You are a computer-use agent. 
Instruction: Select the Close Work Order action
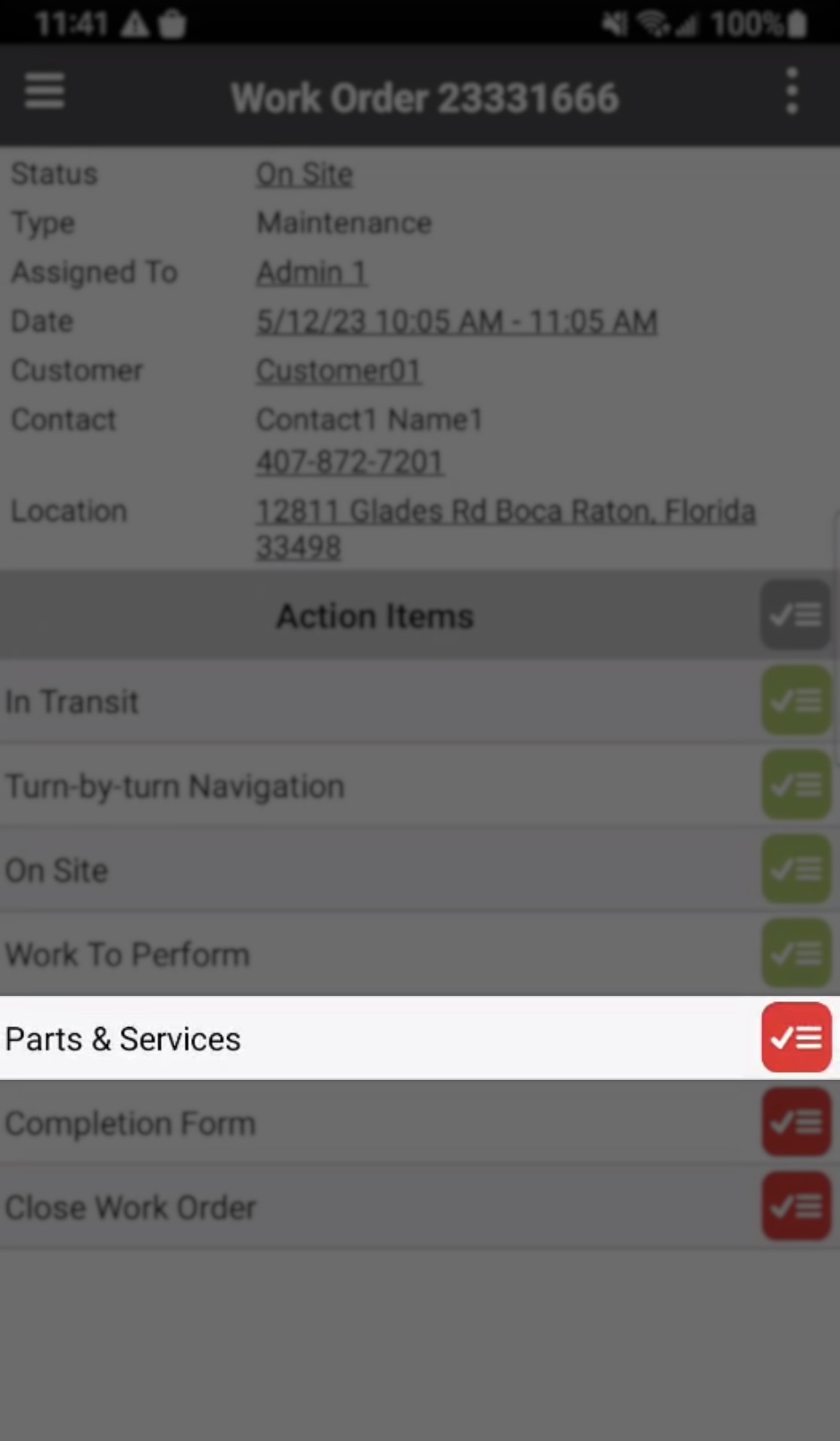tap(375, 1208)
